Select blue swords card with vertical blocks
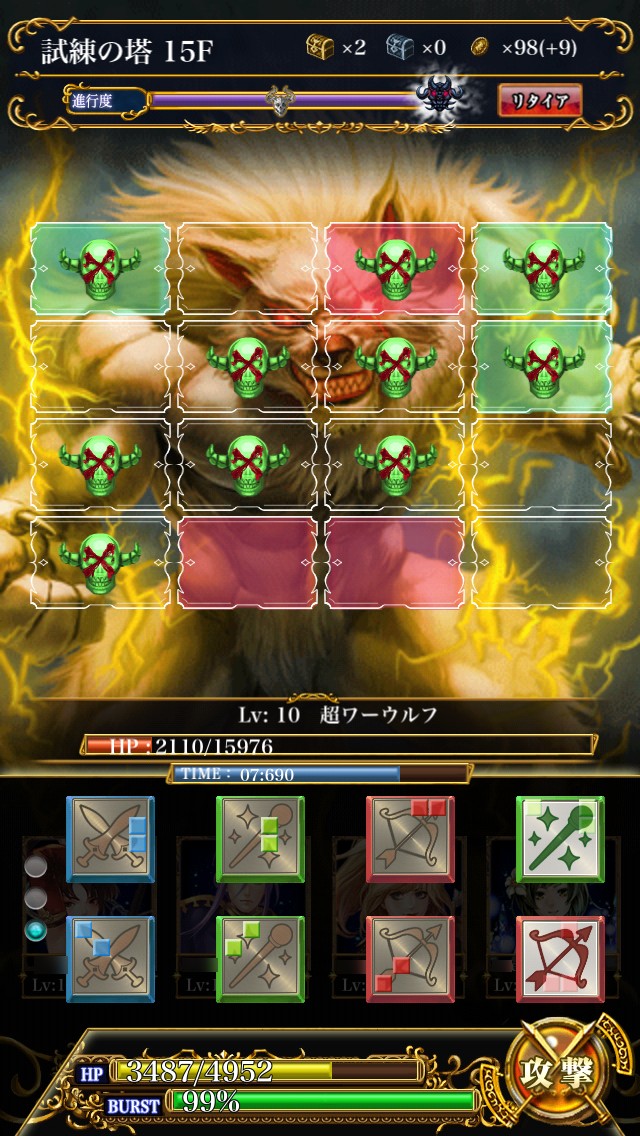The height and width of the screenshot is (1136, 640). point(110,840)
